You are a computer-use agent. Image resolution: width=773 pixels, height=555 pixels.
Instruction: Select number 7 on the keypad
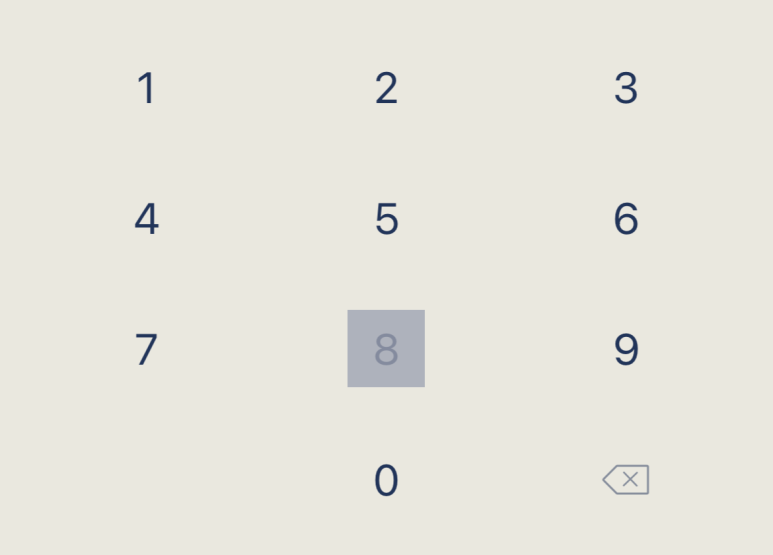click(146, 349)
